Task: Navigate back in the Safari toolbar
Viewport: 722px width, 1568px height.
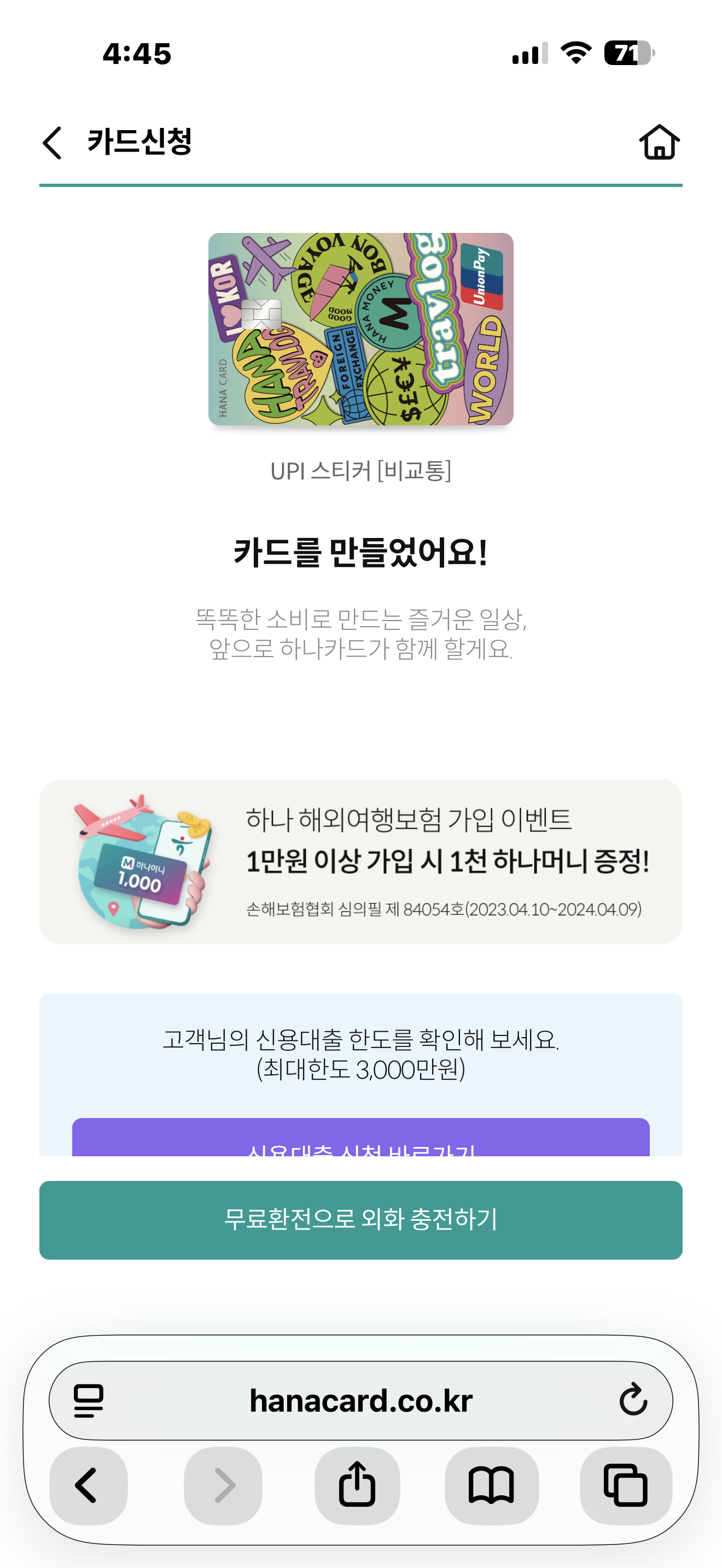Action: (x=88, y=1486)
